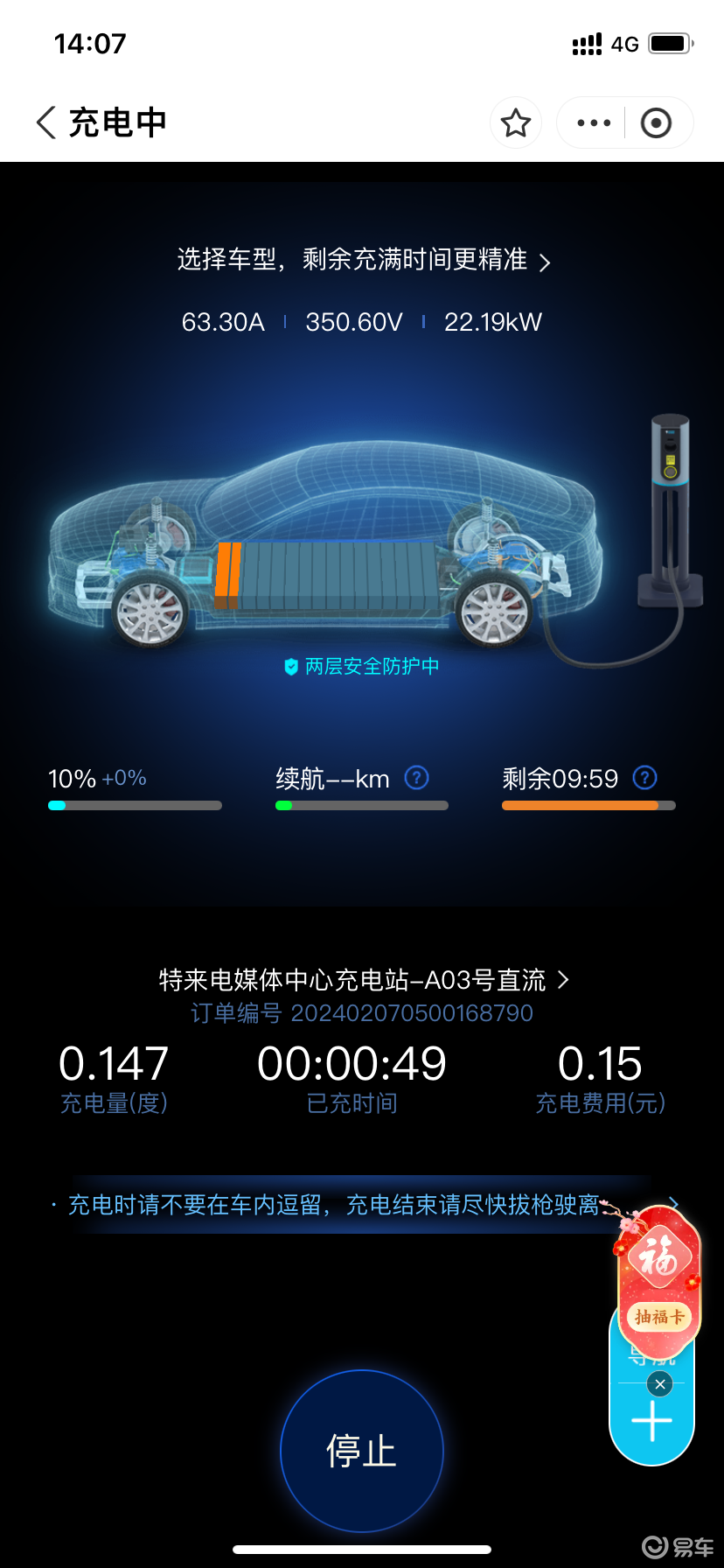Image resolution: width=724 pixels, height=1568 pixels.
Task: Tap the help icon next to 续航--km
Action: pyautogui.click(x=417, y=777)
